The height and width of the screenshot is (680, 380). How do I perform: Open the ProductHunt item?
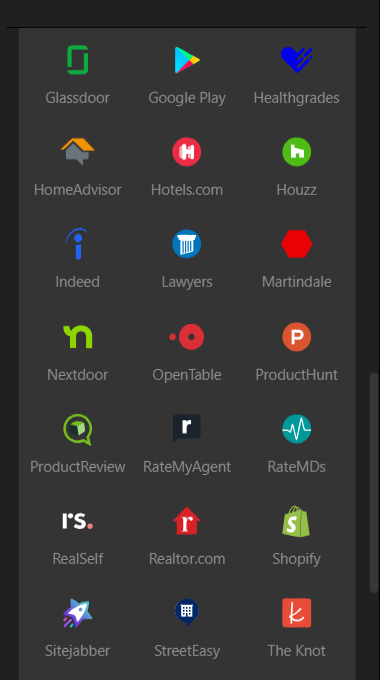[x=296, y=352]
